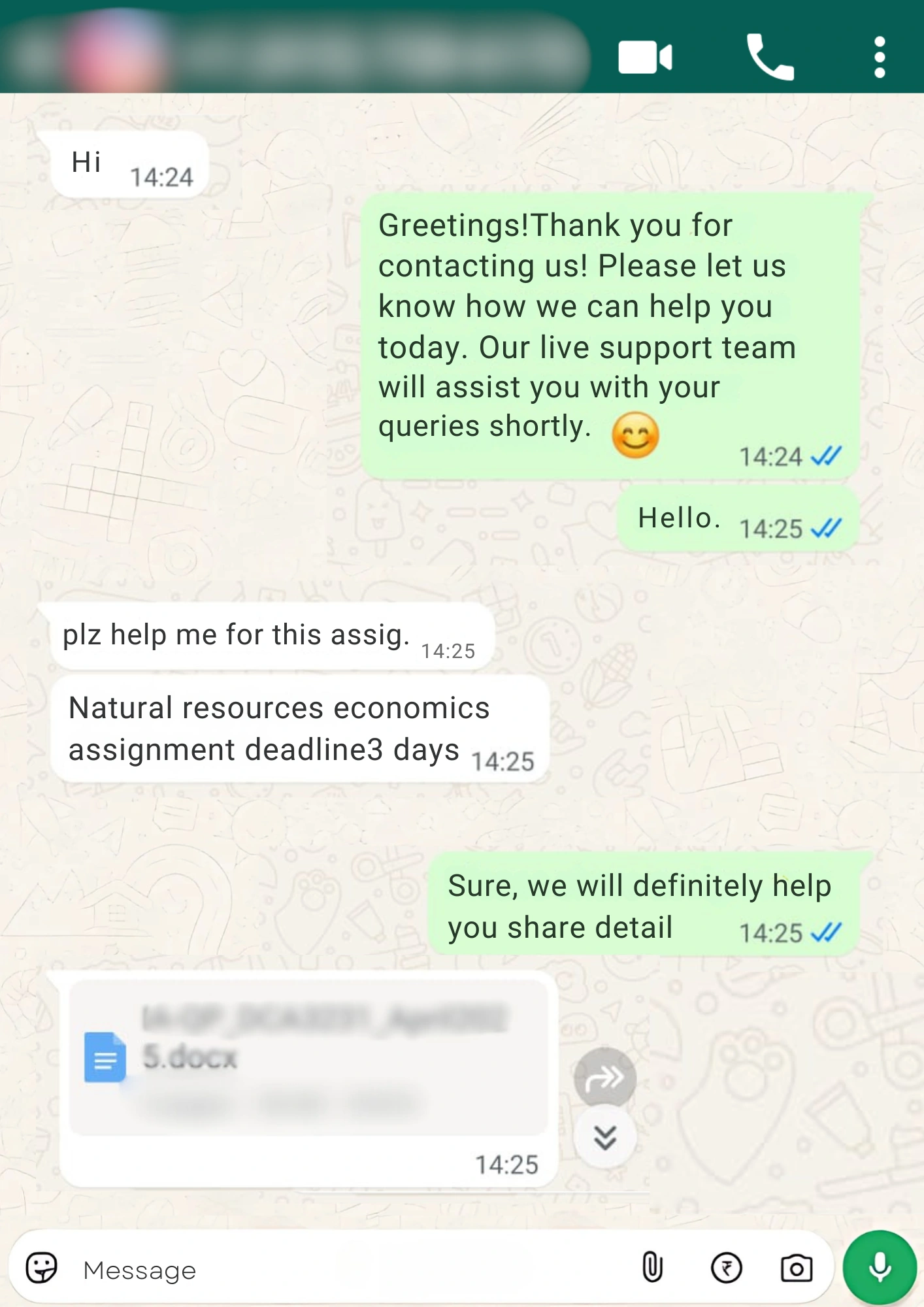Start a voice call
Viewport: 924px width, 1307px height.
click(x=770, y=58)
